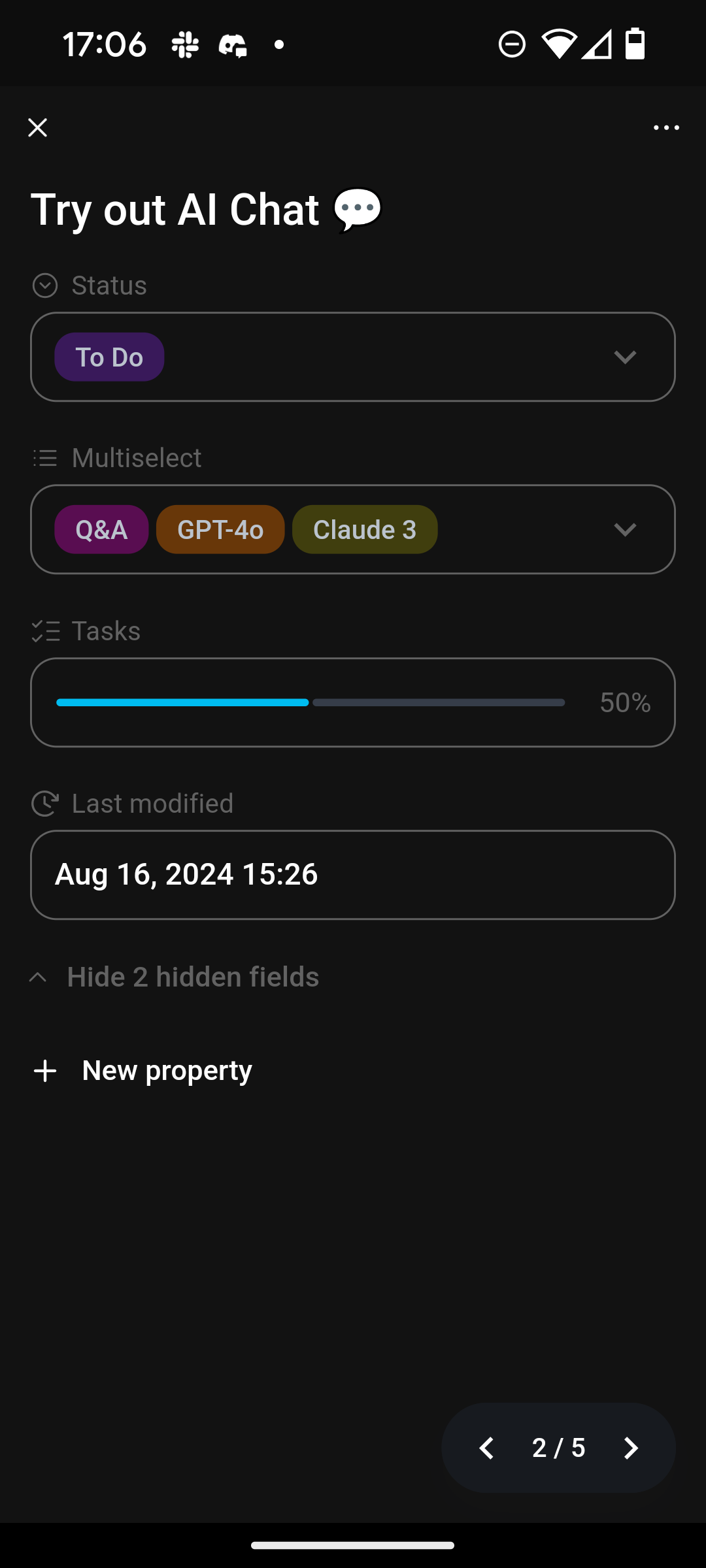The image size is (706, 1568).
Task: Tap the Tasks progress field
Action: [x=353, y=702]
